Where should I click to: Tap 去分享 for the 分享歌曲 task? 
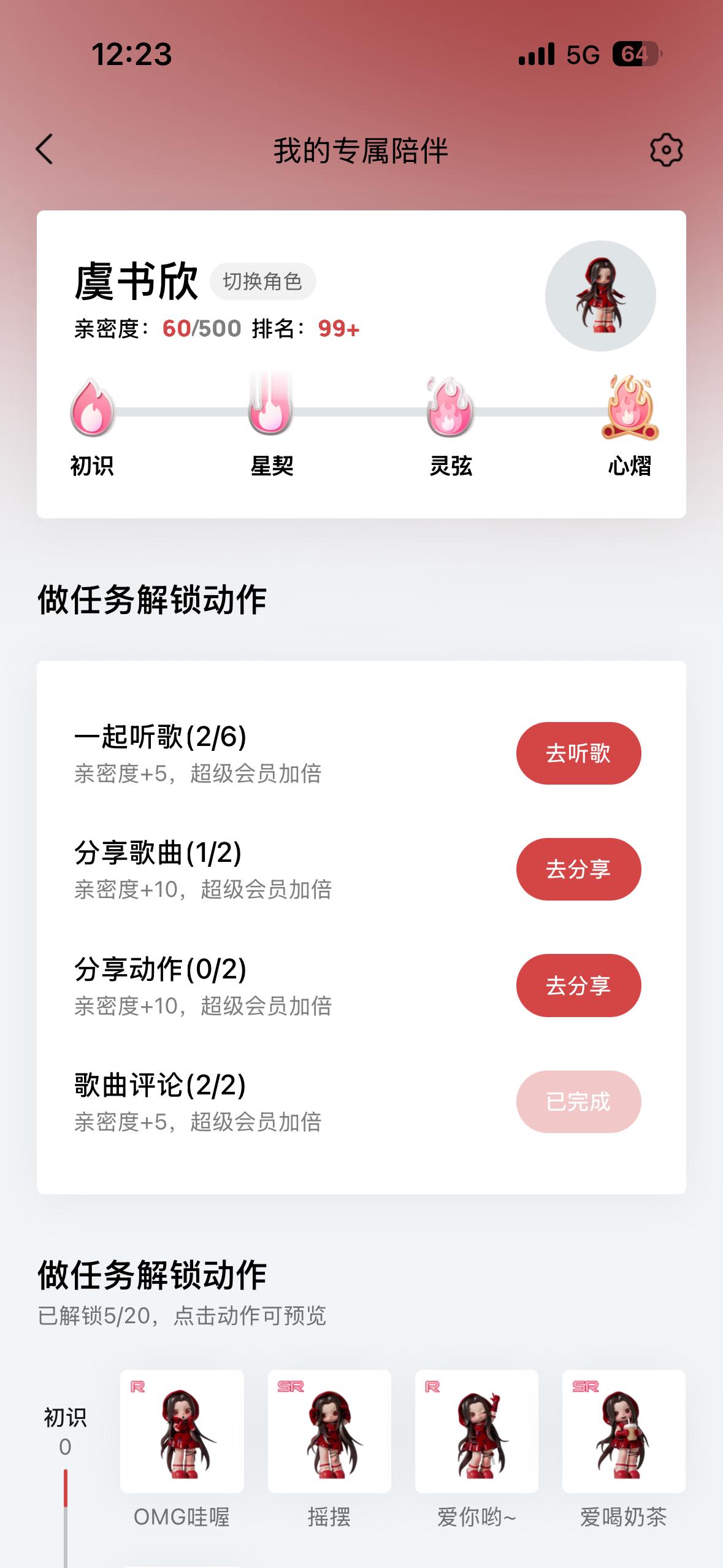pyautogui.click(x=578, y=869)
